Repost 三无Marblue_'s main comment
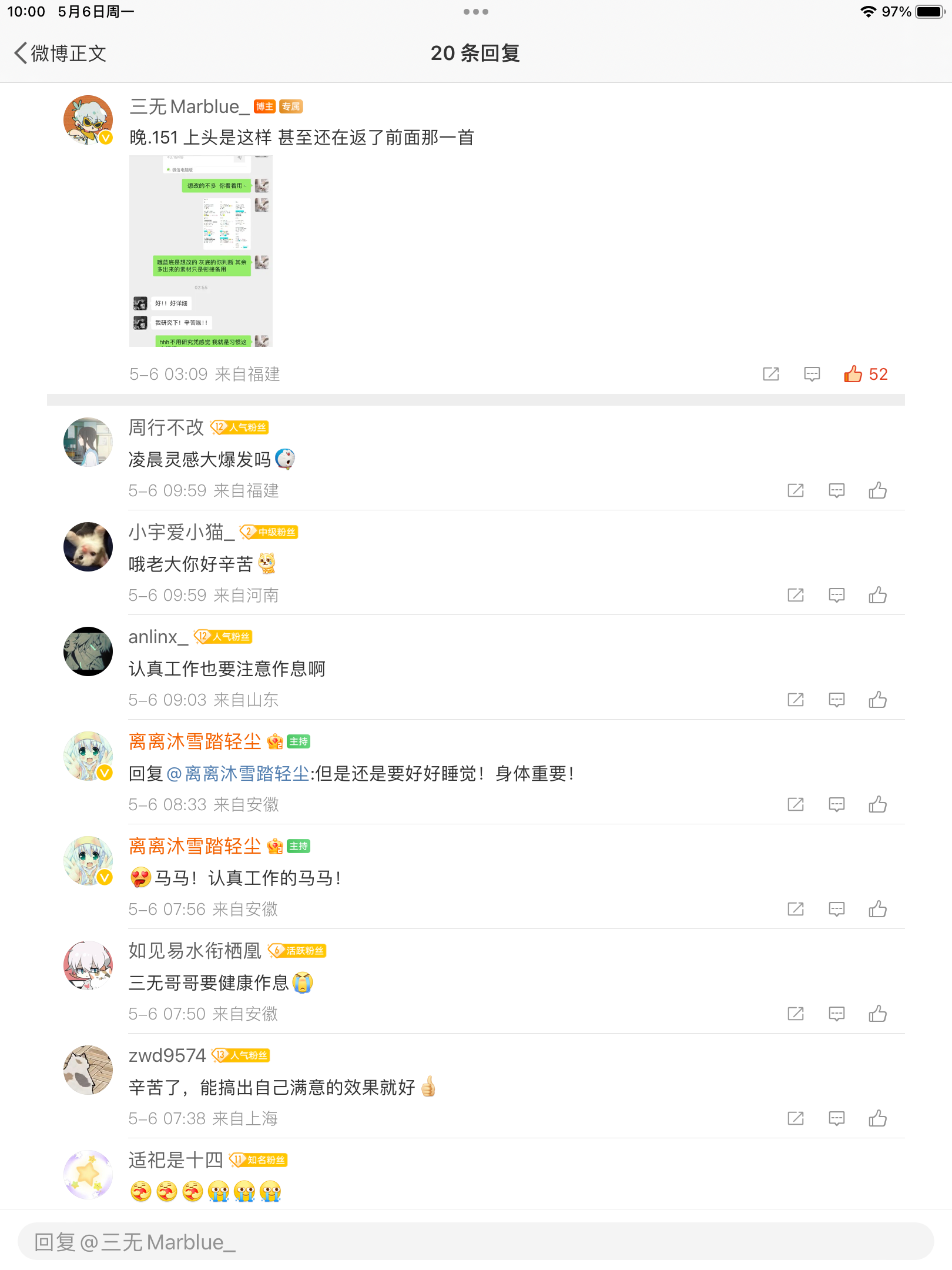 click(770, 374)
